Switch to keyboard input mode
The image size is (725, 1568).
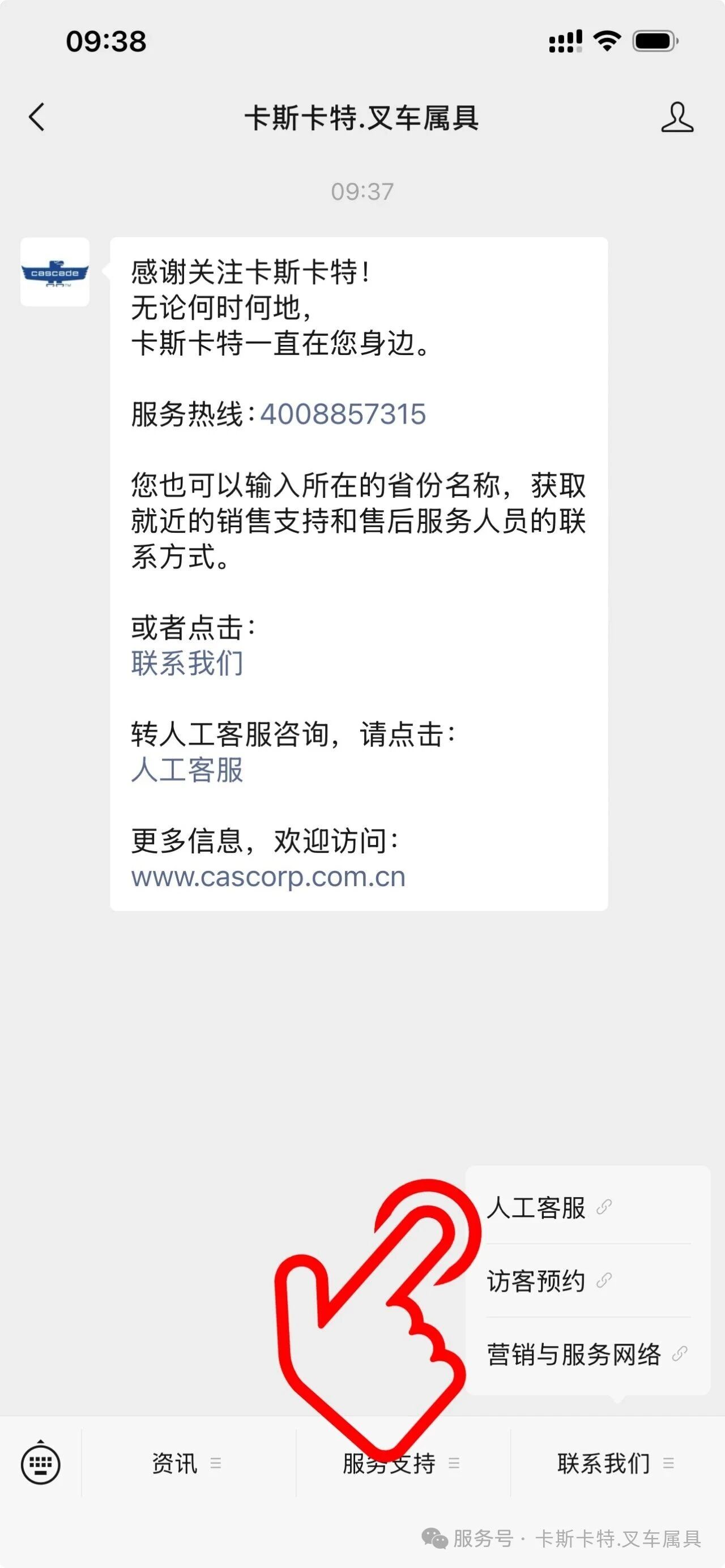(x=40, y=1463)
